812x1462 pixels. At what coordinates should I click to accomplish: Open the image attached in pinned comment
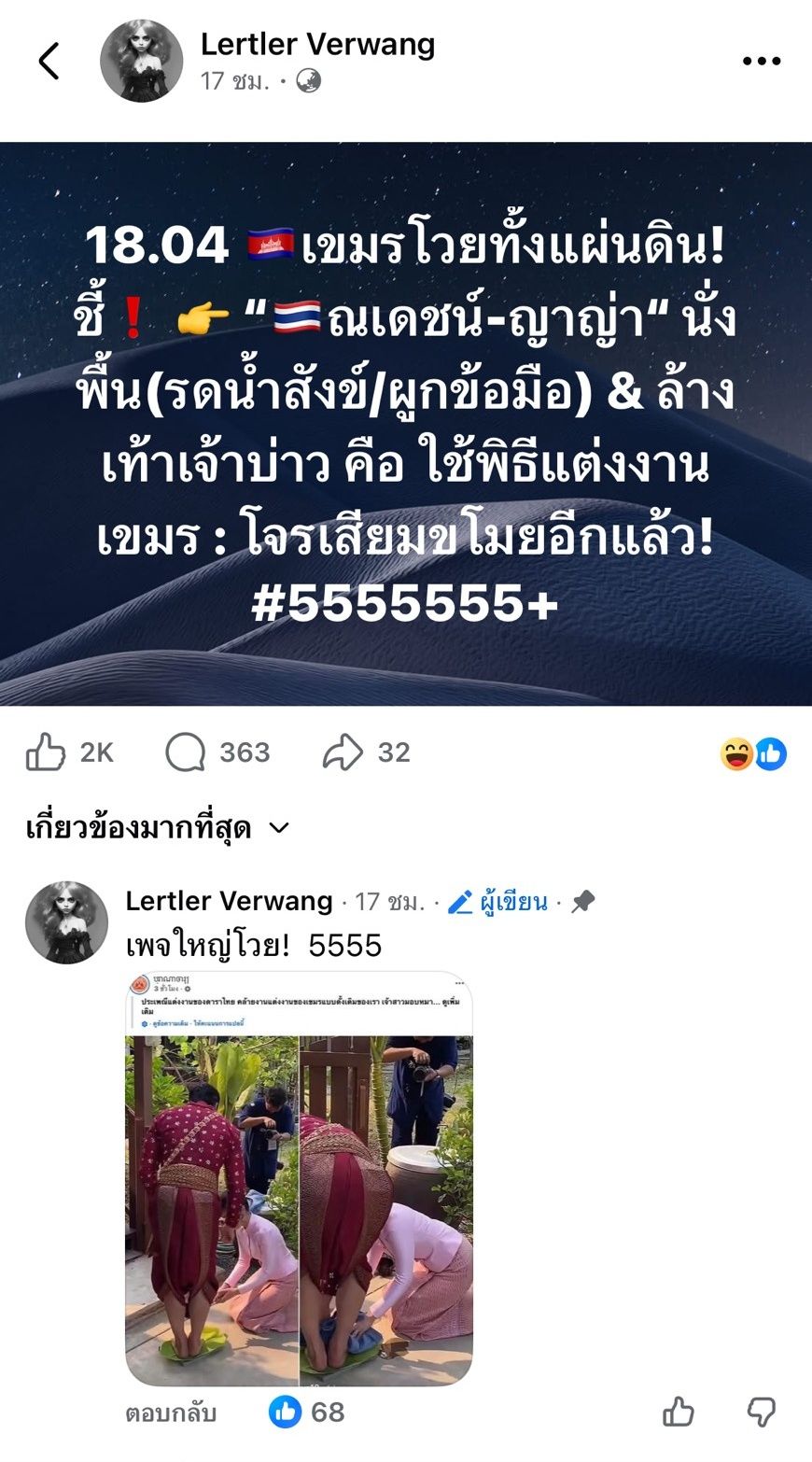(299, 1178)
